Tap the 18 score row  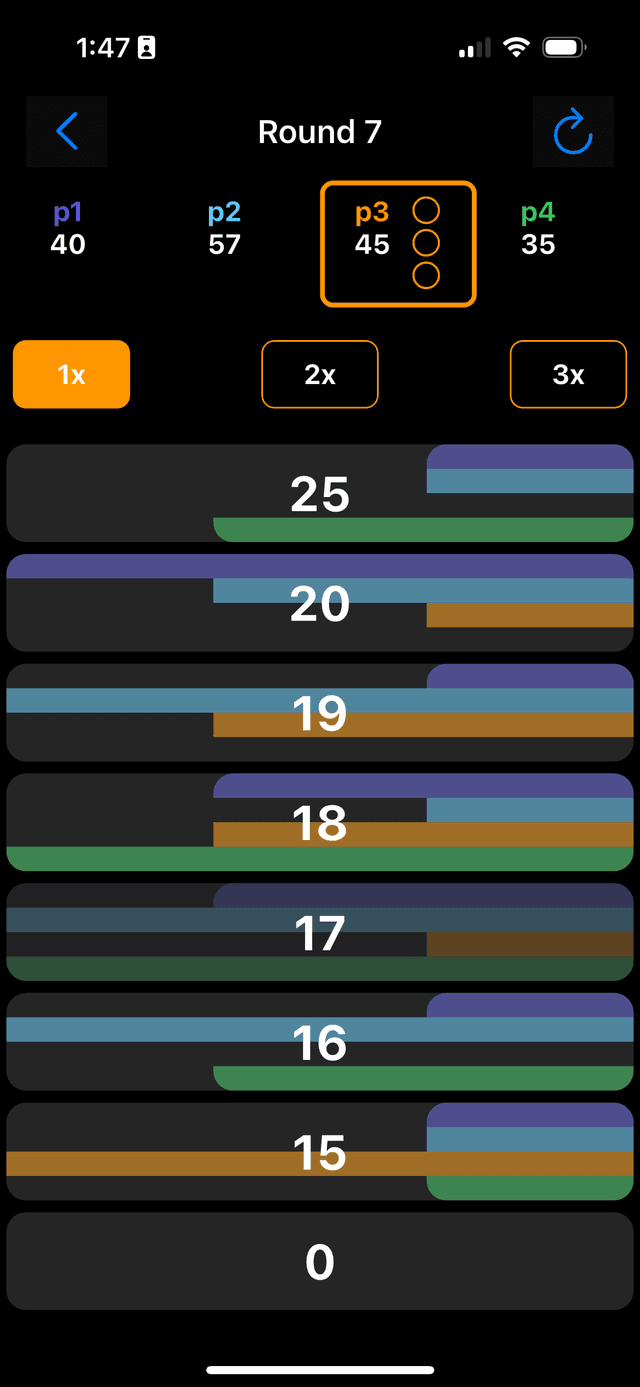320,822
